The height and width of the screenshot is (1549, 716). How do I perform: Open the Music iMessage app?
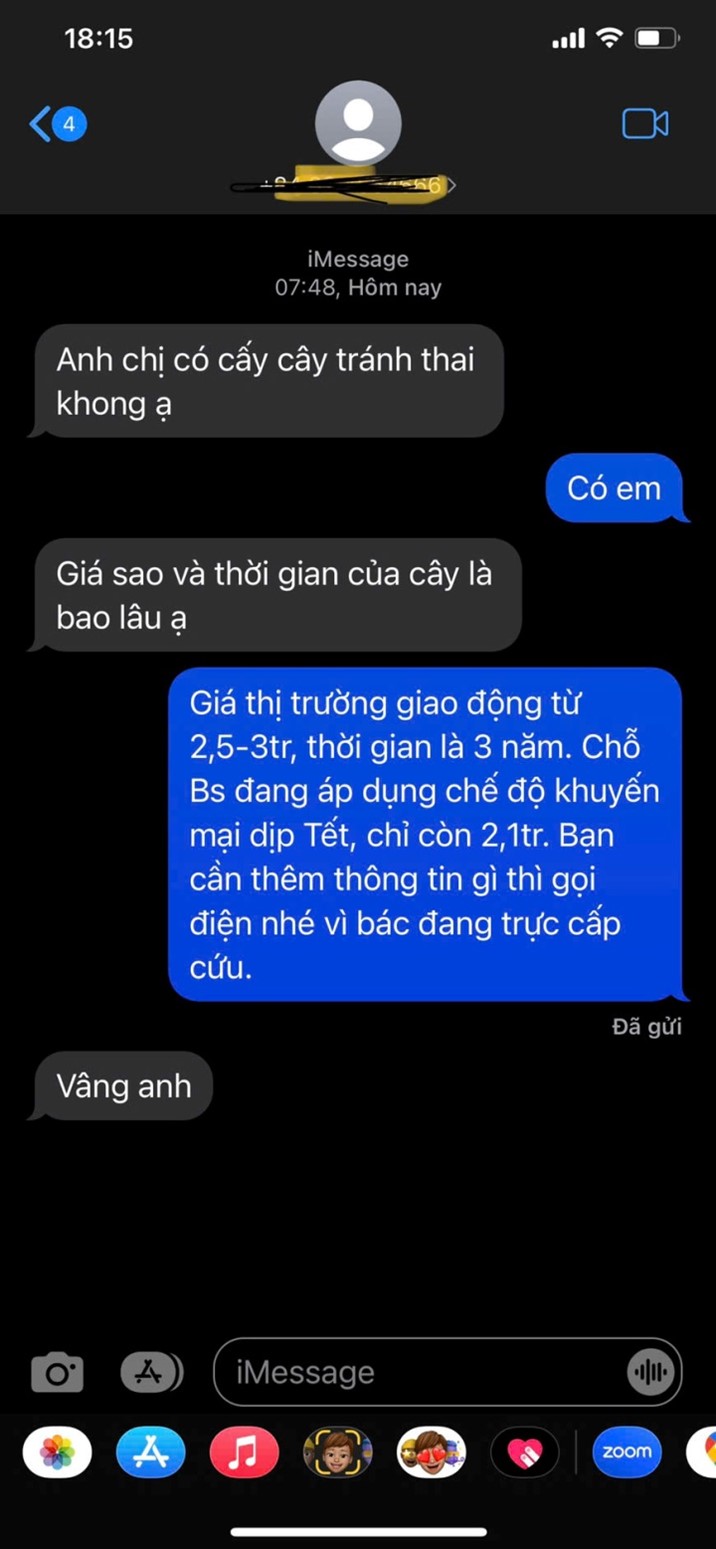[x=244, y=1452]
